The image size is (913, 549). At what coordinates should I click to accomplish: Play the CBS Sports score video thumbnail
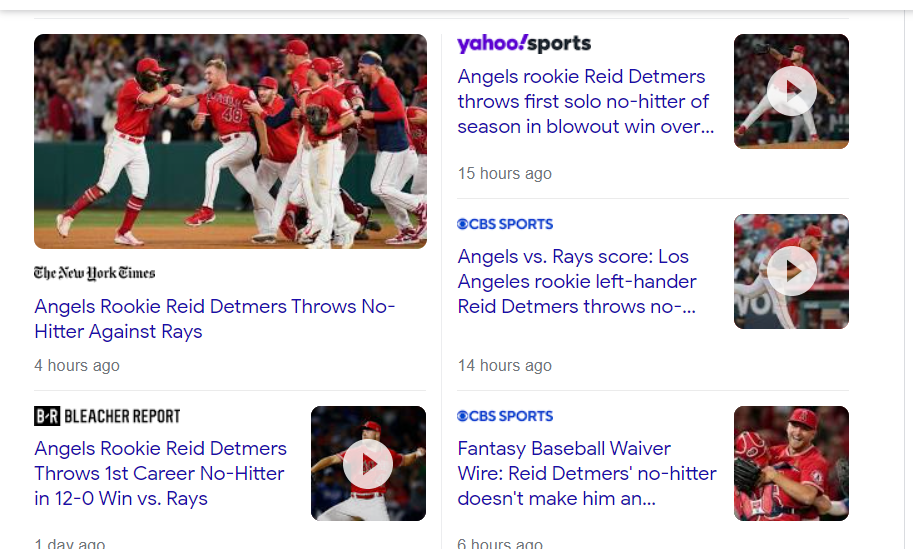(791, 271)
